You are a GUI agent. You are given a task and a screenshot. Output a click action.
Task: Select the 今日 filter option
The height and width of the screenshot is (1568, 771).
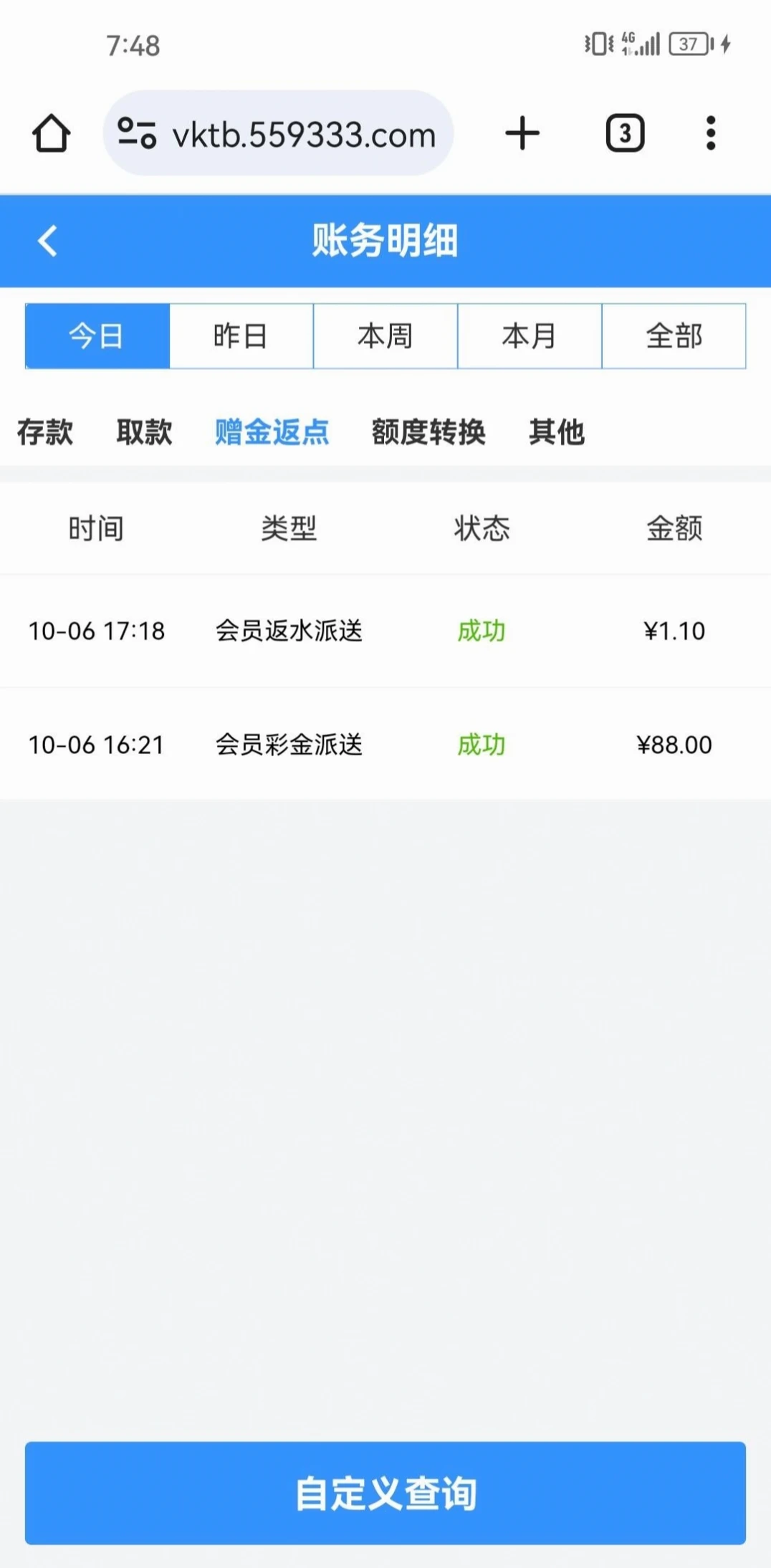[x=96, y=335]
